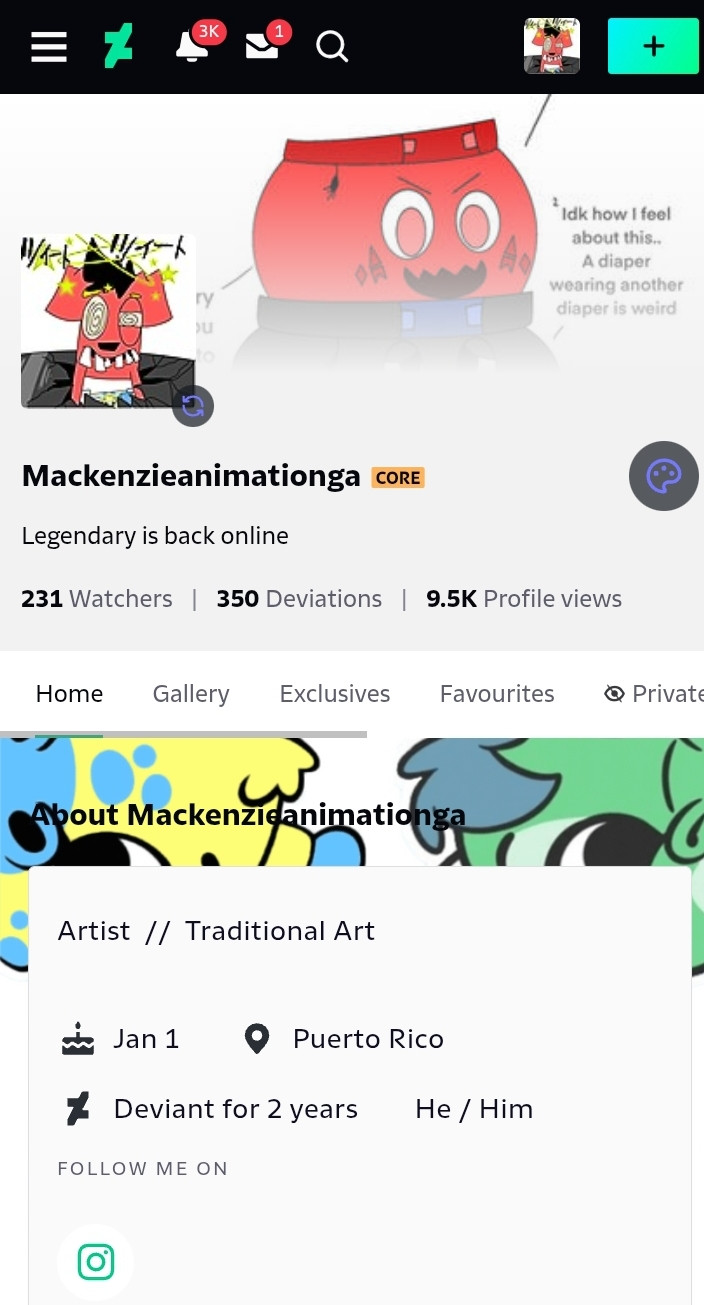Change profile picture via the refresh icon

click(193, 406)
